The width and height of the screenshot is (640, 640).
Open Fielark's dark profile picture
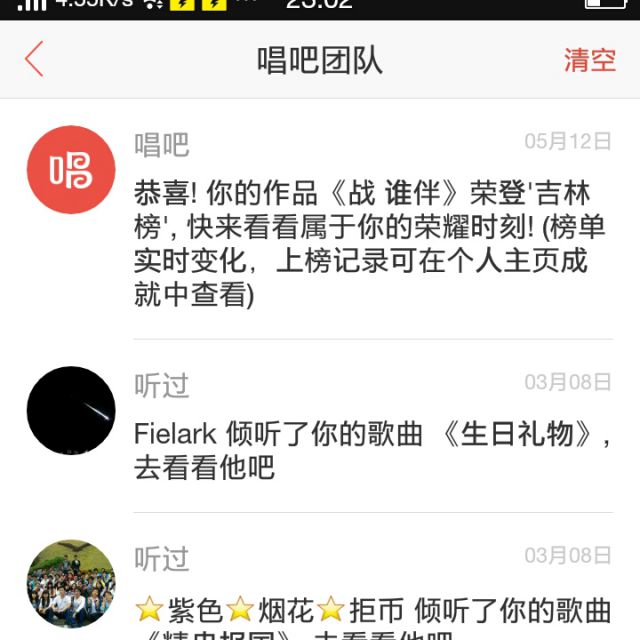(71, 410)
